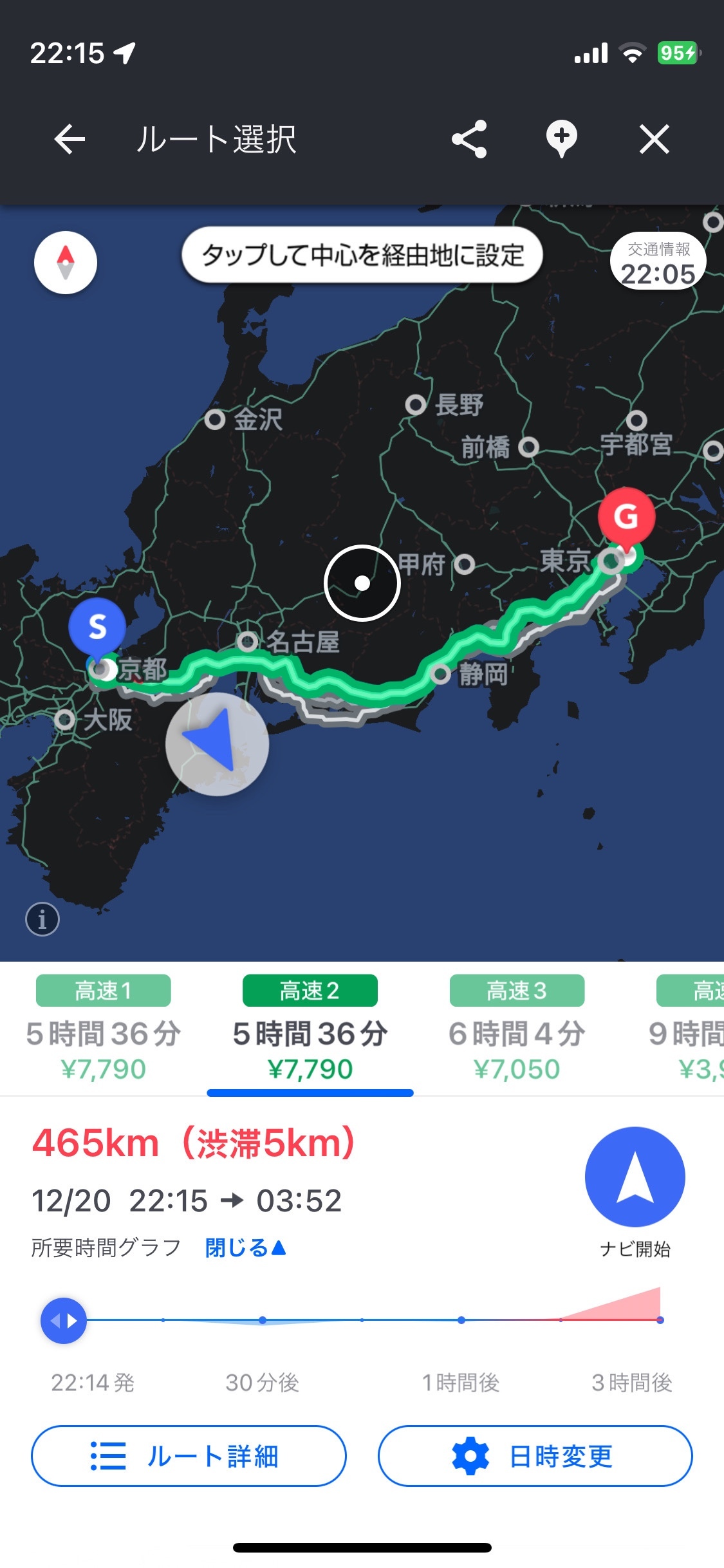This screenshot has width=724, height=1568.
Task: Start navigation with ナビ開始
Action: coord(635,1177)
